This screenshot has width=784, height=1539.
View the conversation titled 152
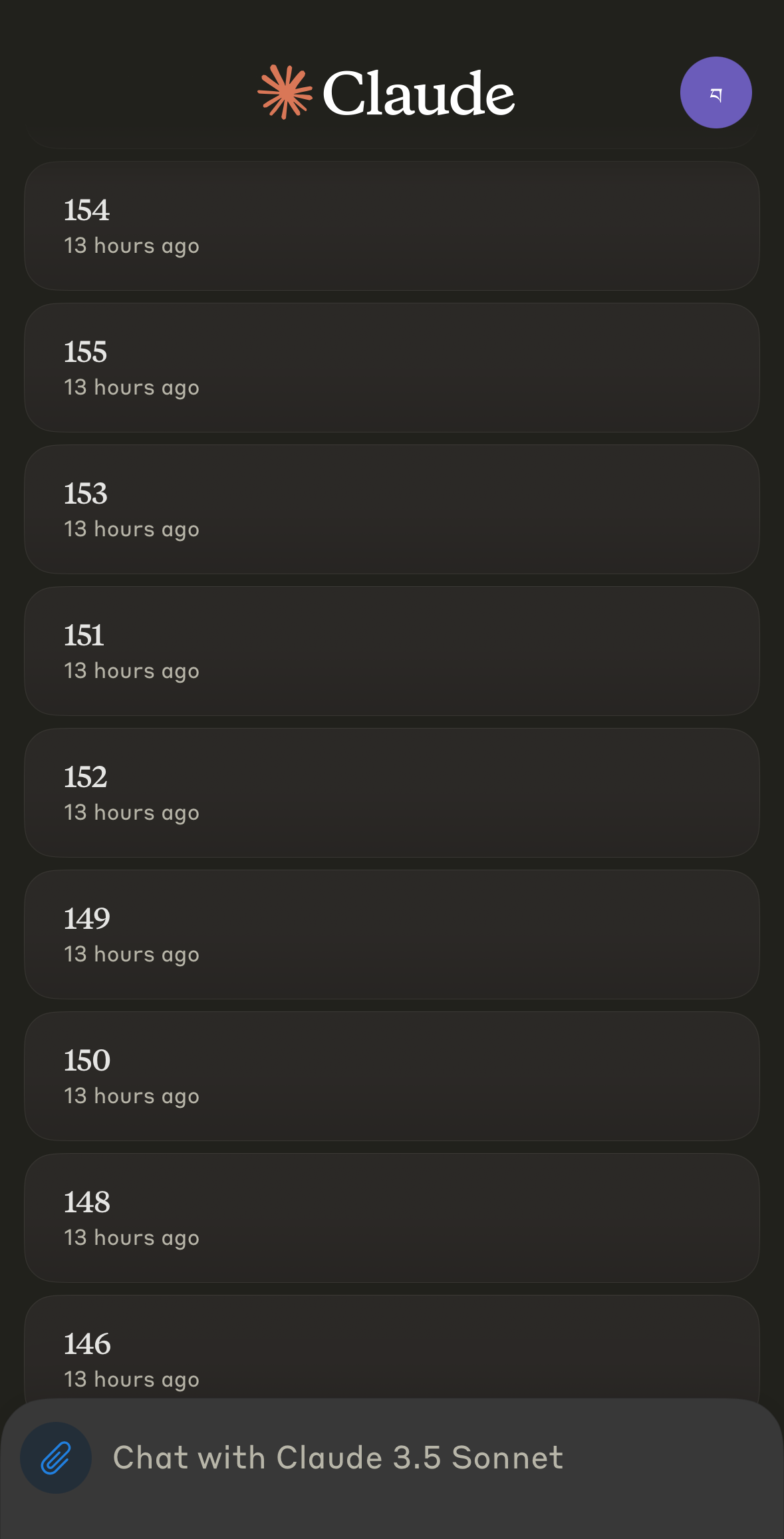[392, 793]
